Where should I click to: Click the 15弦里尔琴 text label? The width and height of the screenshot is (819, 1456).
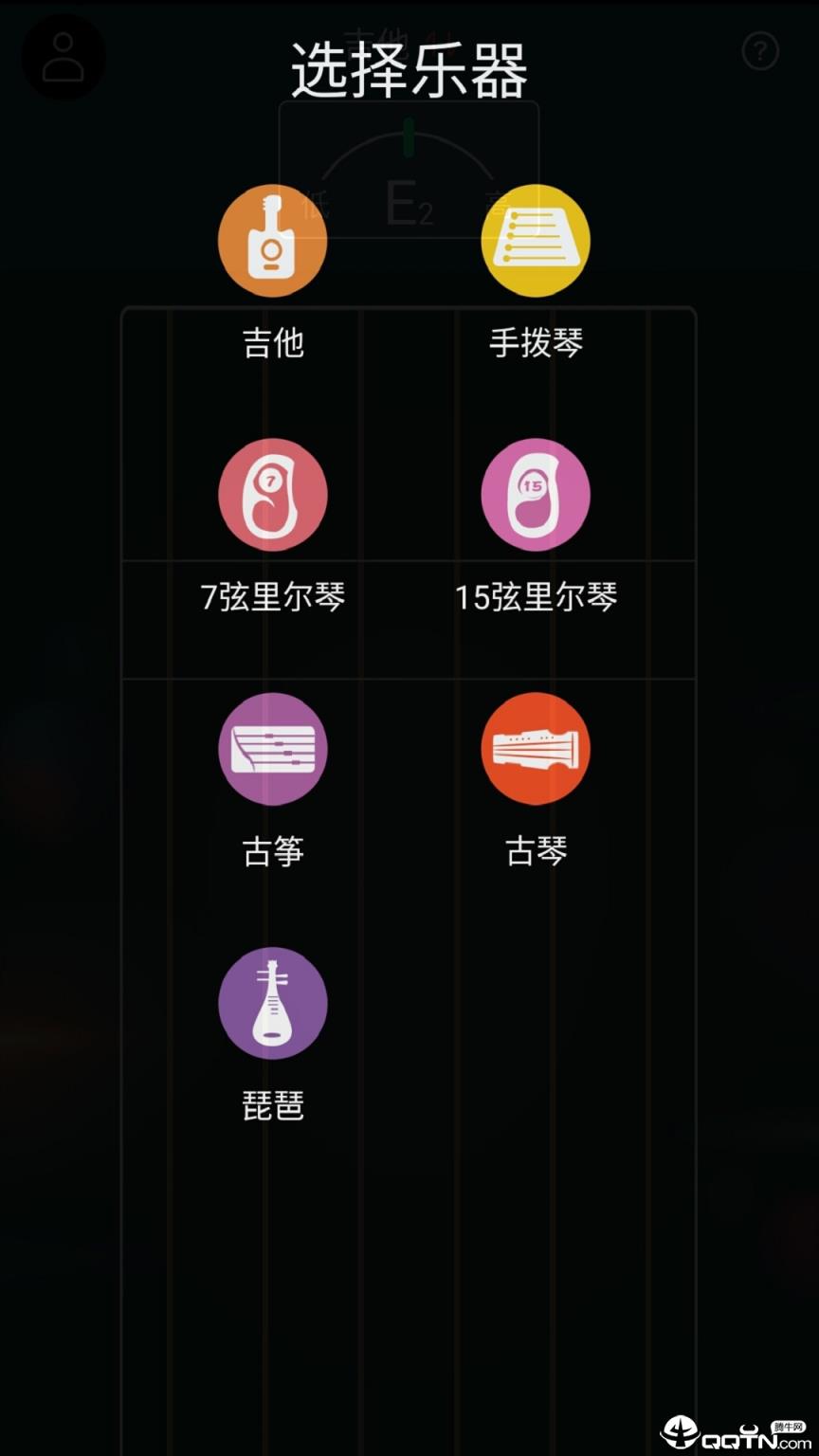tap(536, 596)
